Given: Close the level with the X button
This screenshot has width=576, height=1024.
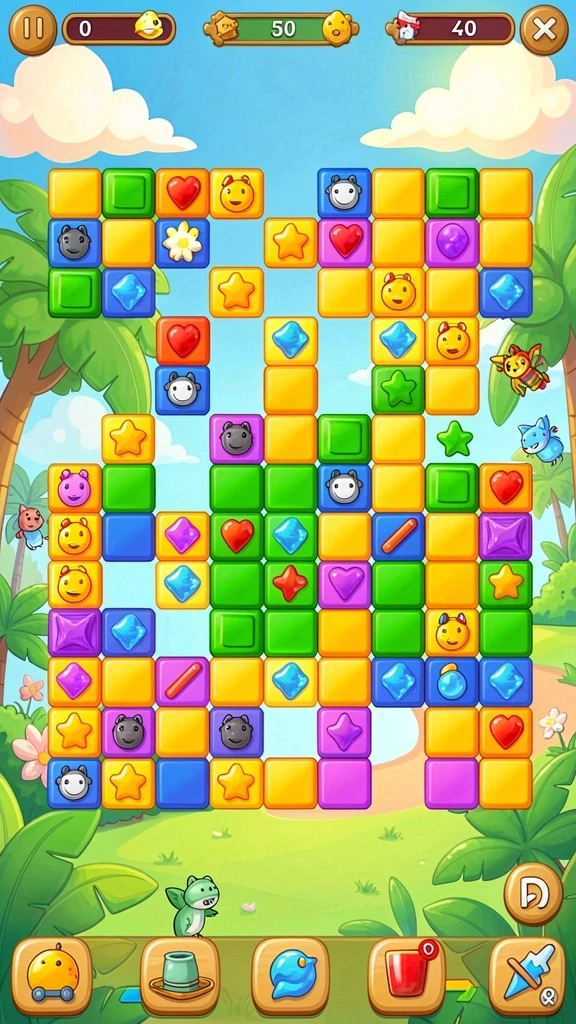Looking at the screenshot, I should [x=544, y=29].
